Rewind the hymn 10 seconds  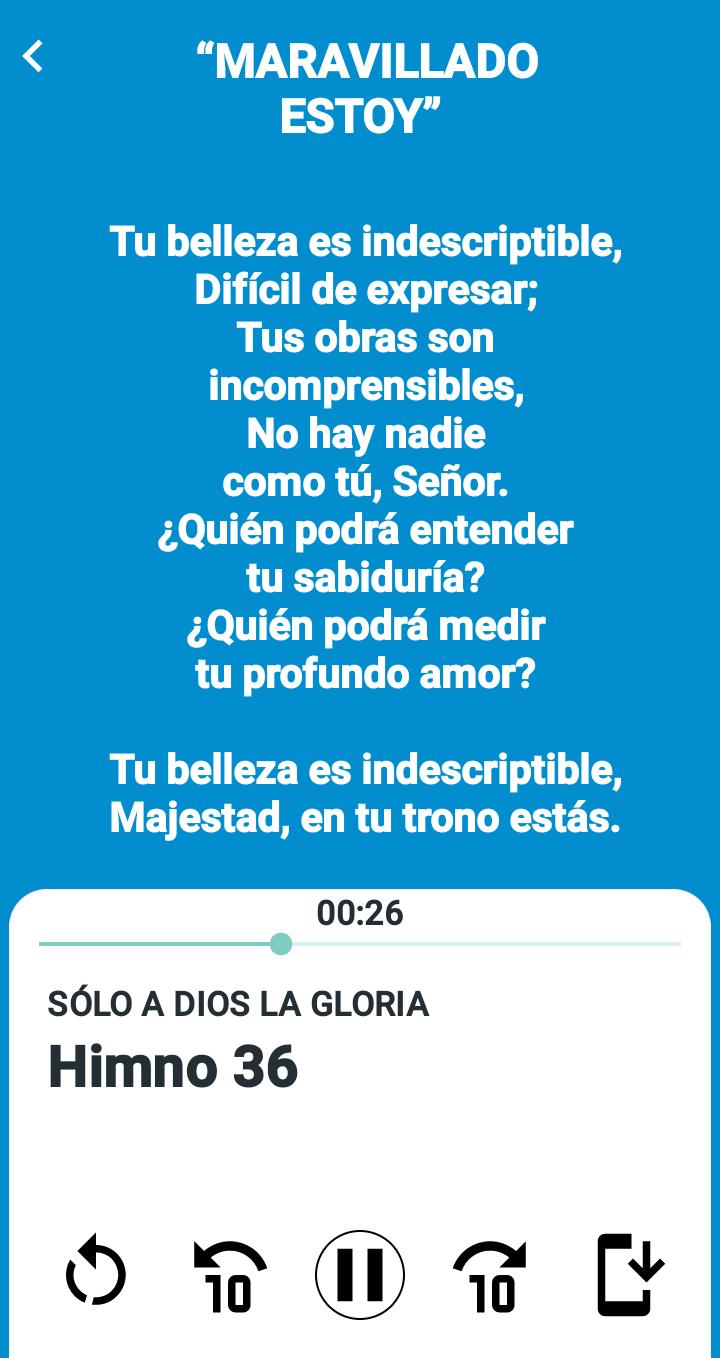pos(230,1276)
